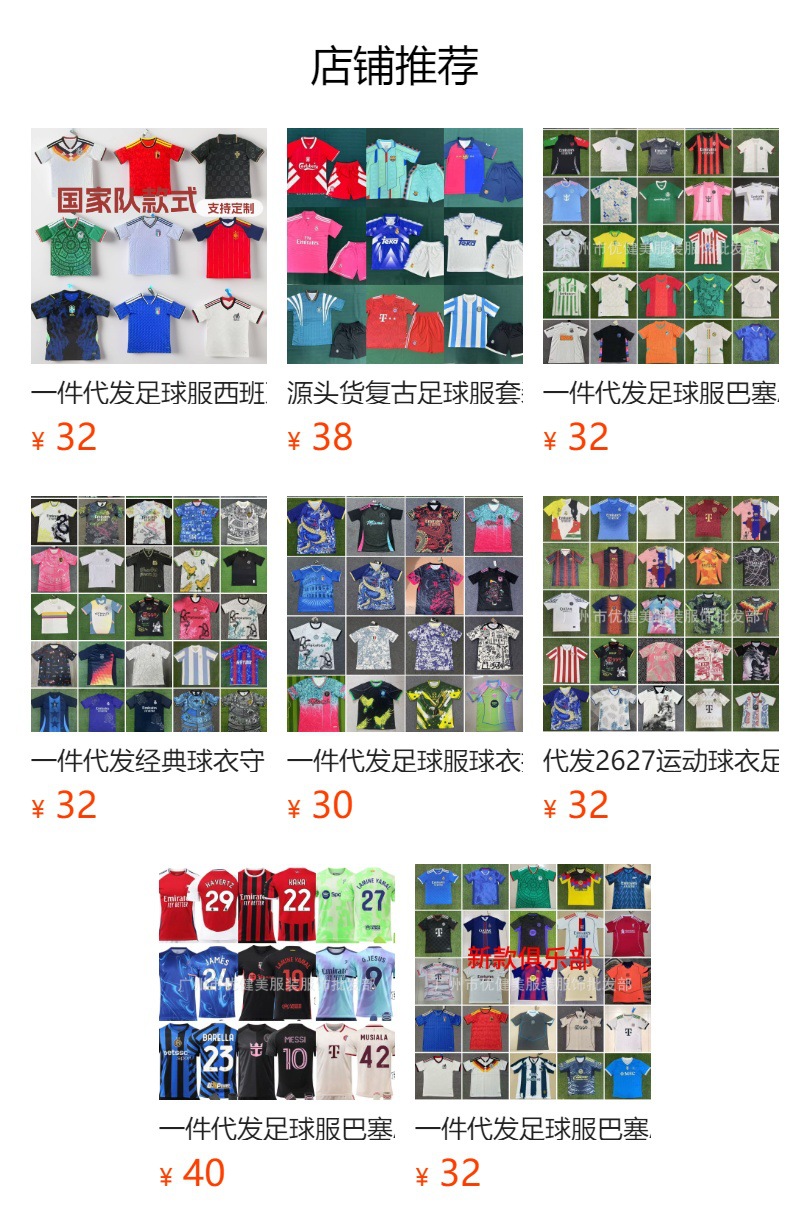The width and height of the screenshot is (790, 1232).
Task: Select the 一件代发足球服球衣 item priced ¥30
Action: 405,614
